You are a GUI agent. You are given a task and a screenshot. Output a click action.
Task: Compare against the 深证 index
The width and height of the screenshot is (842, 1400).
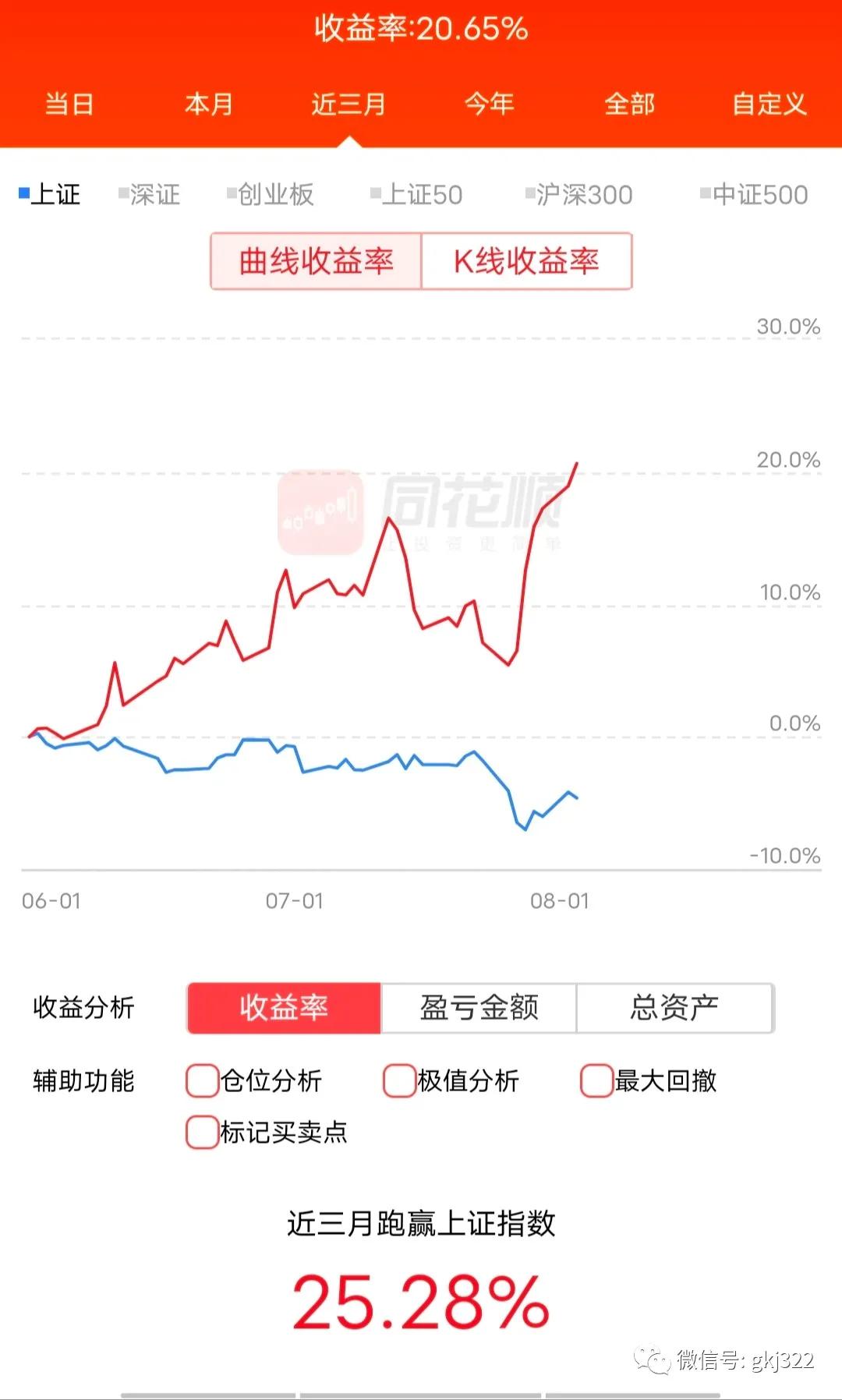150,194
